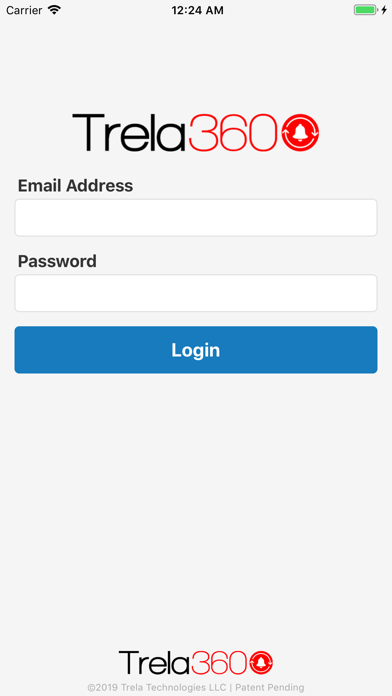This screenshot has height=696, width=392.
Task: Focus the Password input box
Action: click(x=196, y=293)
